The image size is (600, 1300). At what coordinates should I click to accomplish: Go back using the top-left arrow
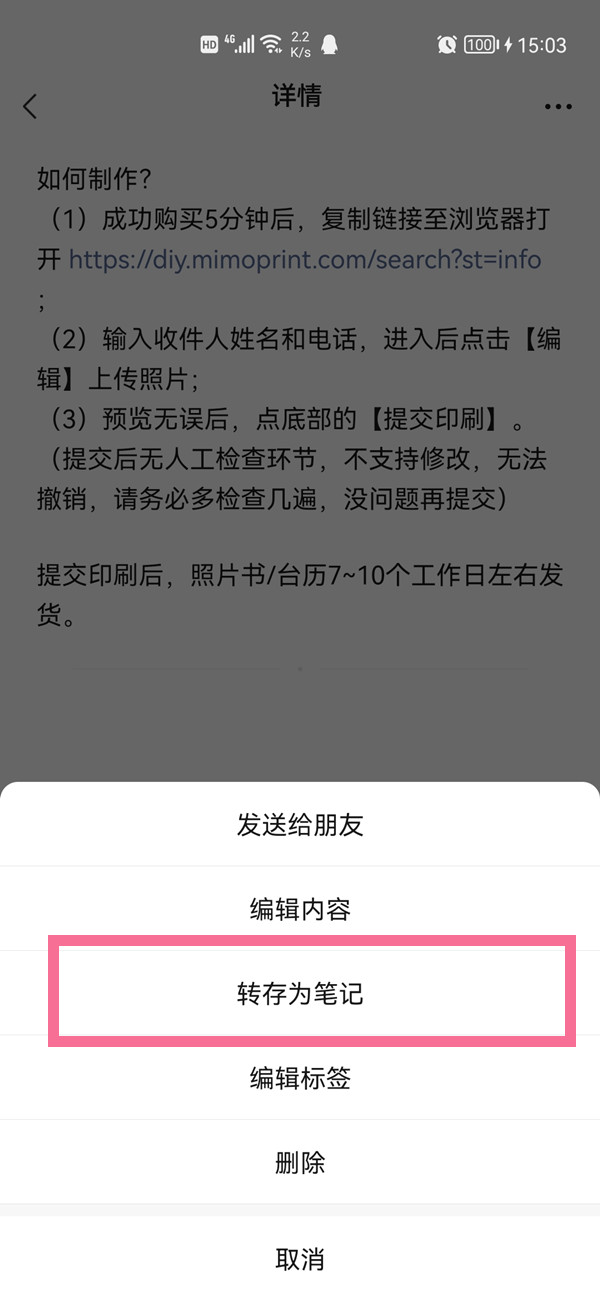(x=30, y=106)
